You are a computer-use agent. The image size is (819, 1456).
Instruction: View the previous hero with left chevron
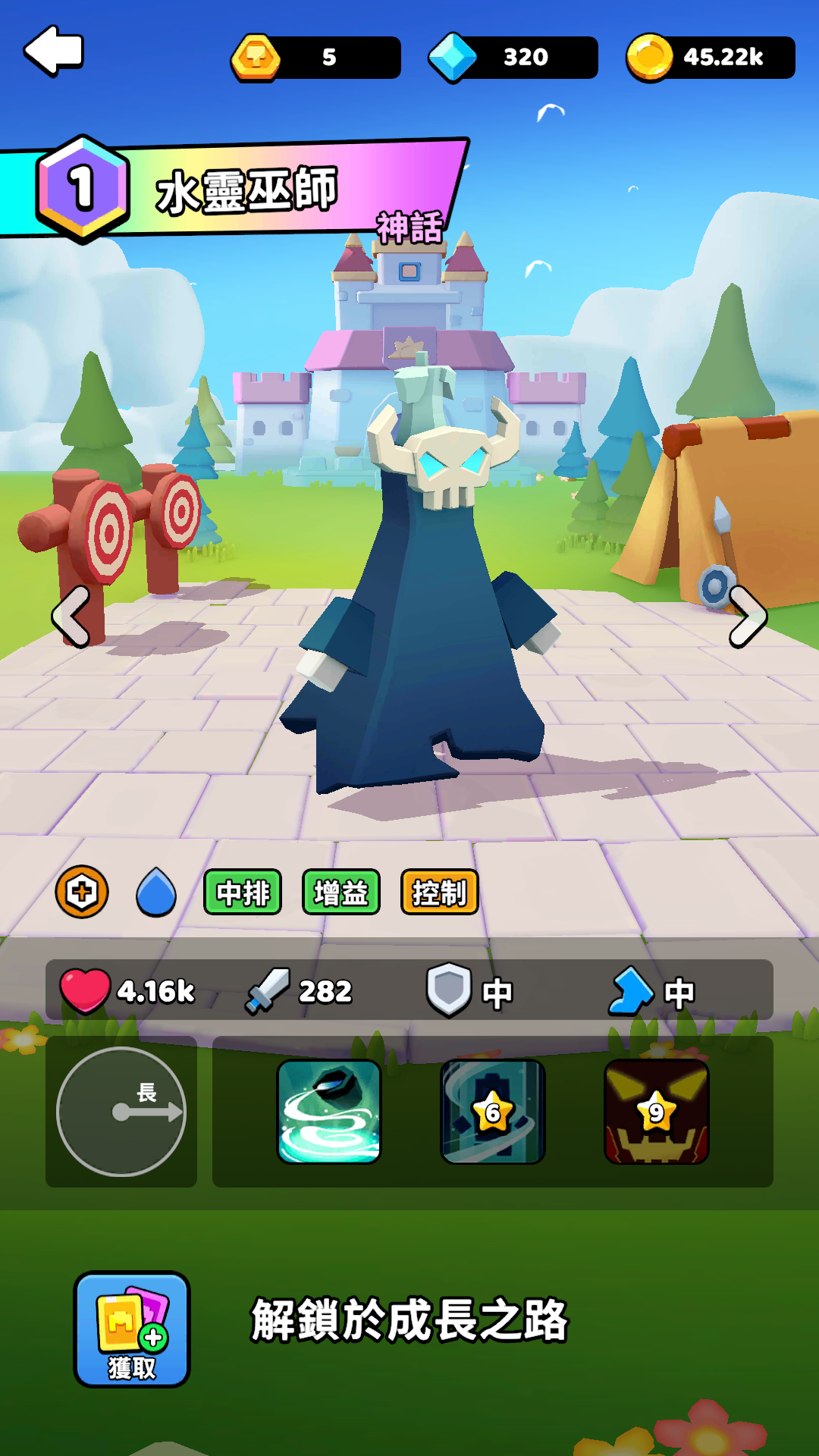click(x=71, y=616)
